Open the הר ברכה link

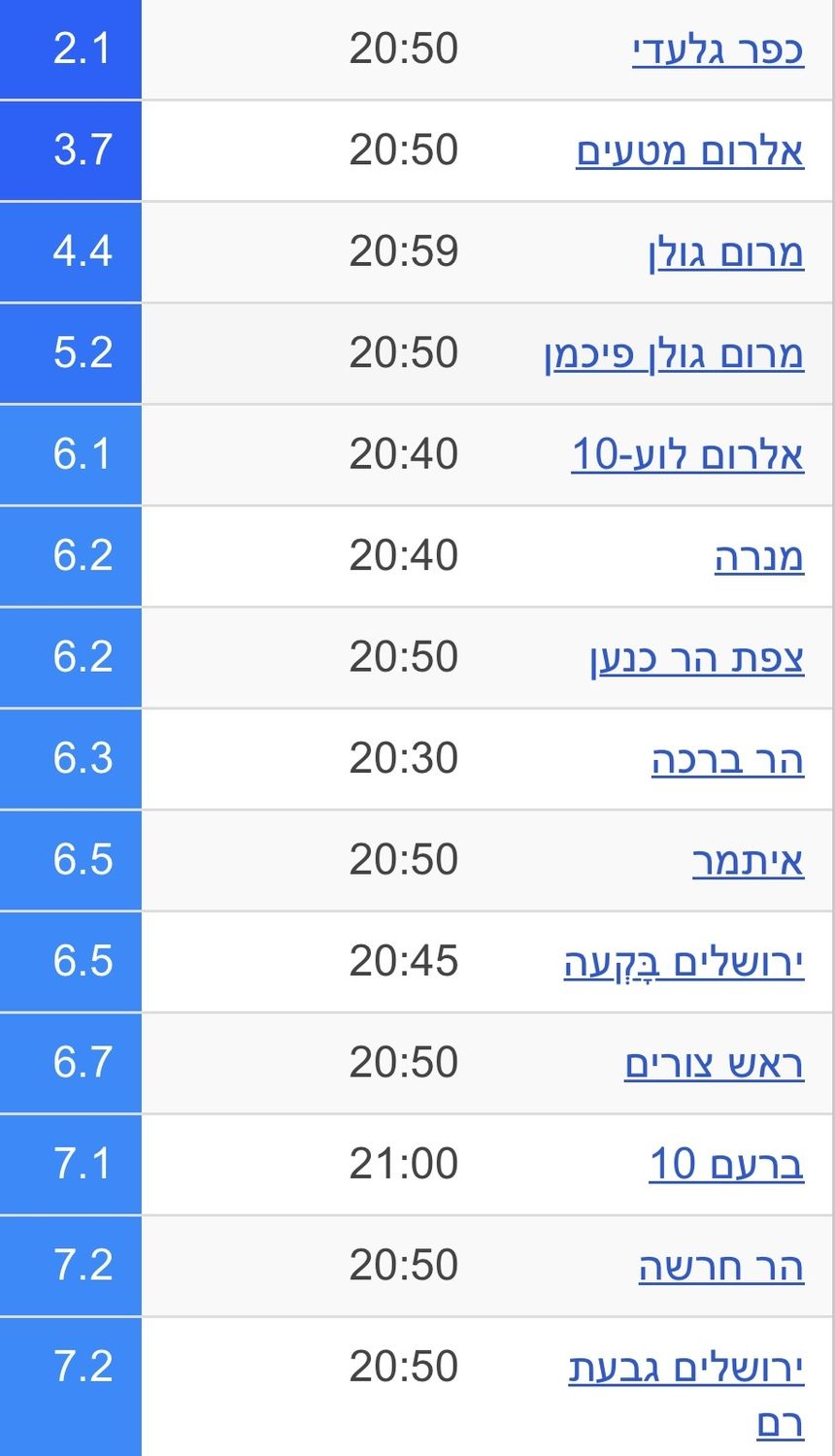tap(727, 760)
